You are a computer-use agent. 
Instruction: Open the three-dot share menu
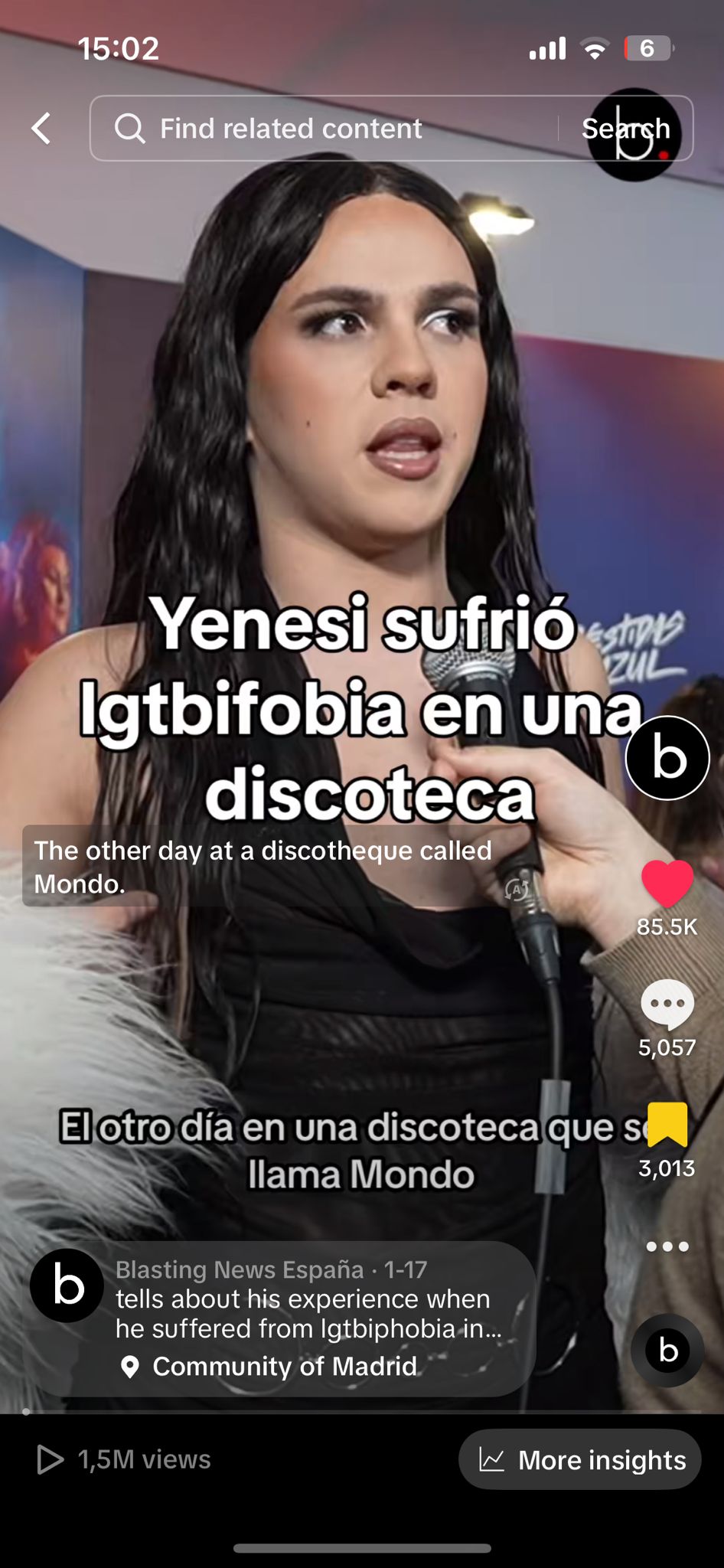[x=667, y=1246]
